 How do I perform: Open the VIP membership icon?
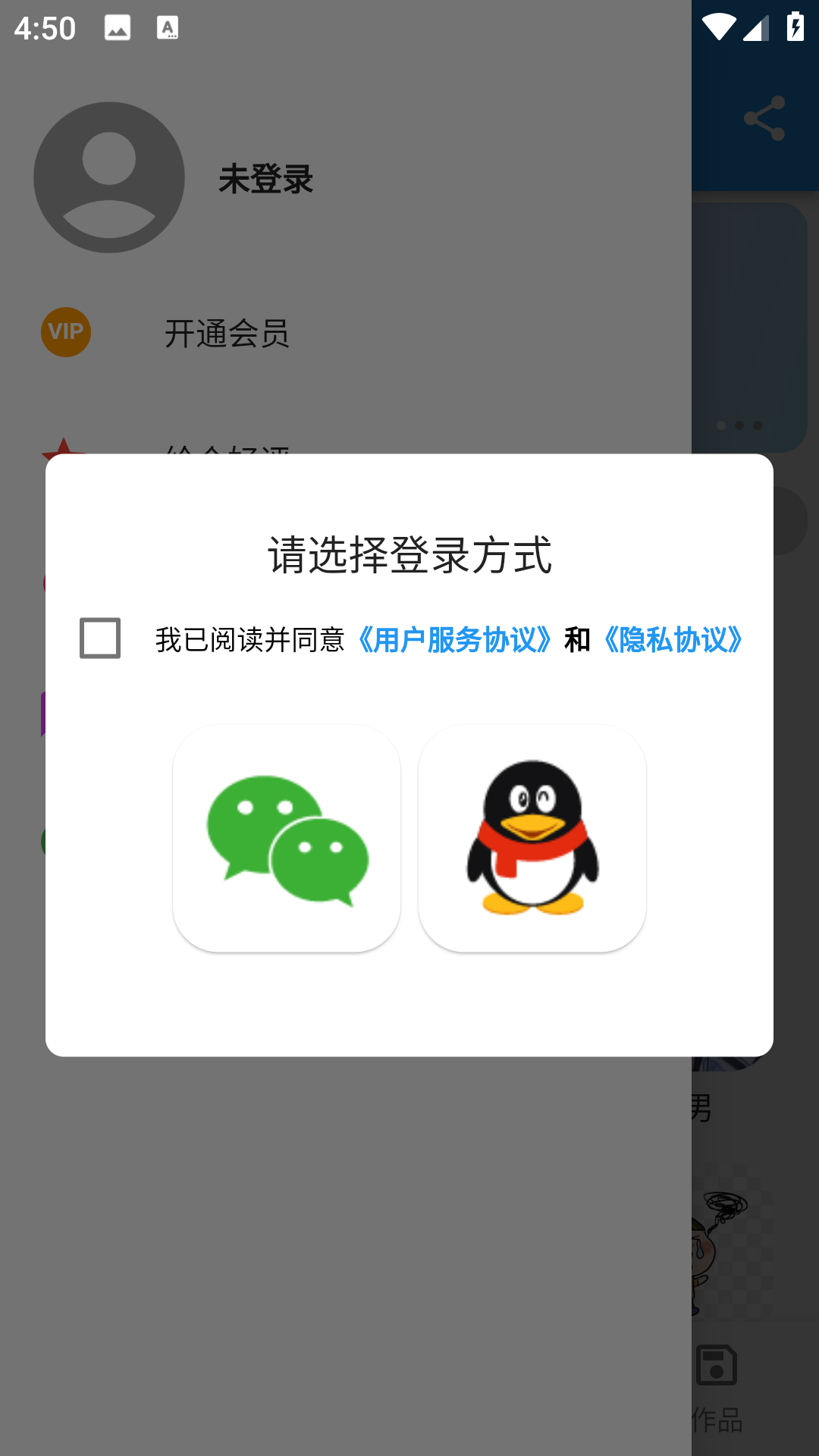pos(65,332)
